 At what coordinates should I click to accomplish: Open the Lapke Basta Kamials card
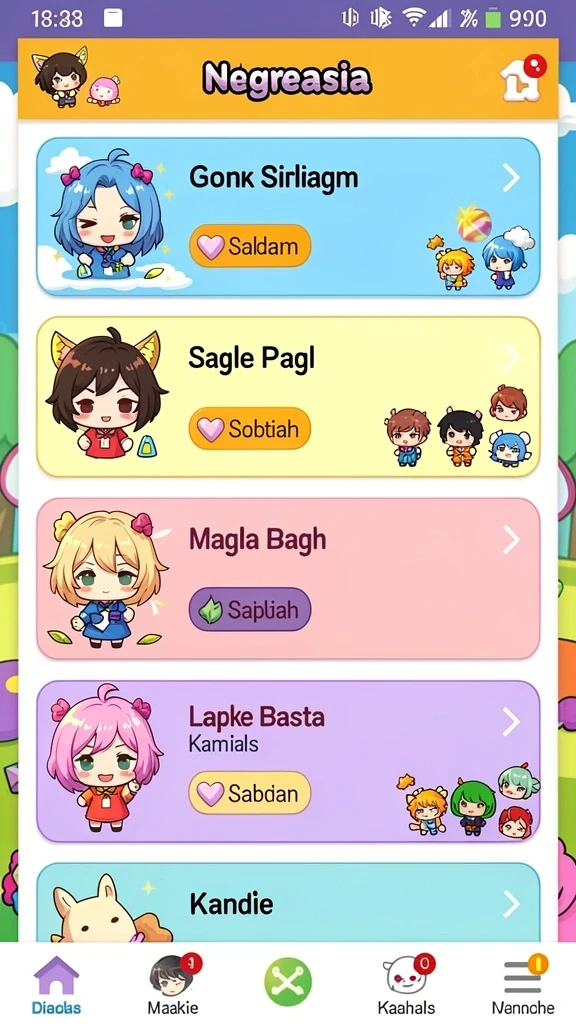[x=288, y=761]
